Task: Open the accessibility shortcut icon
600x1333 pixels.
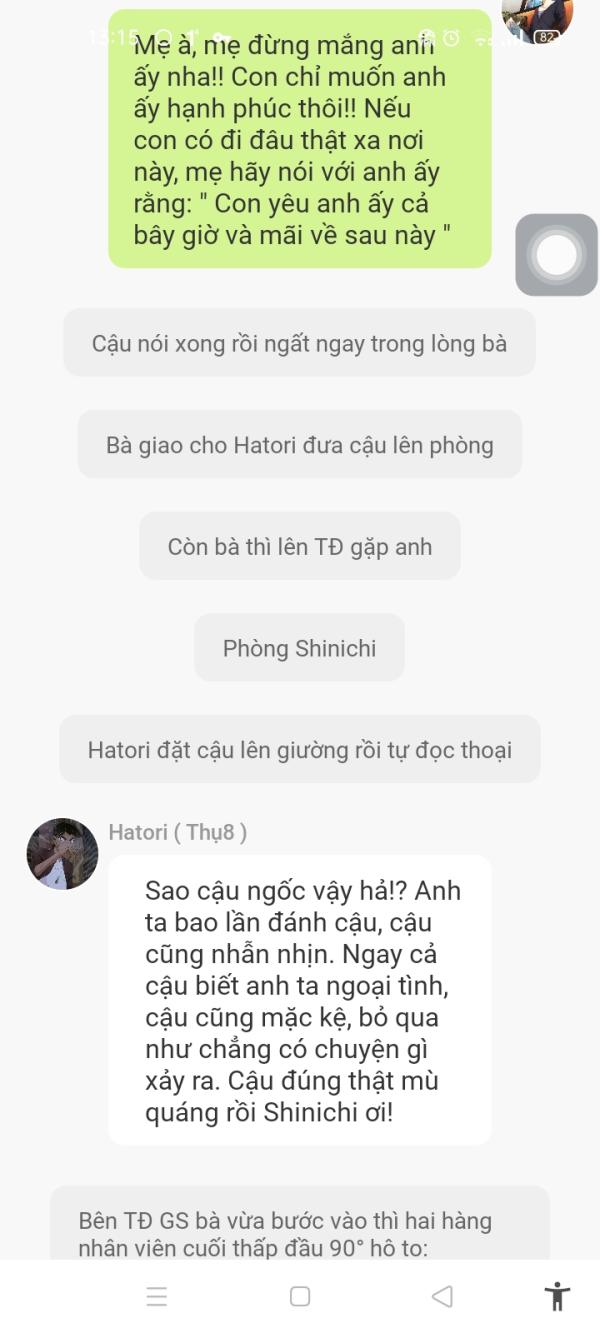Action: [557, 1297]
